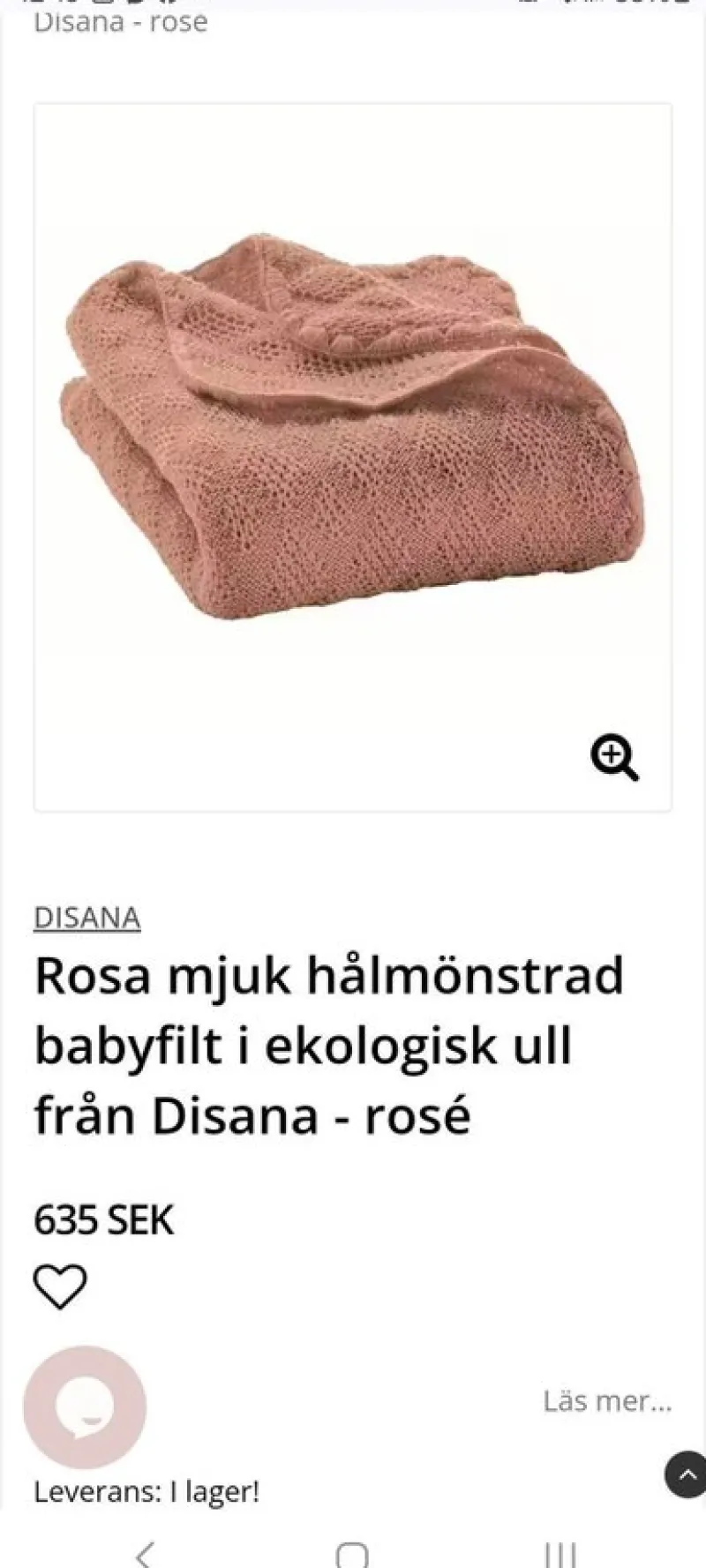Image resolution: width=706 pixels, height=1568 pixels.
Task: Open the chat support bubble
Action: tap(85, 1407)
